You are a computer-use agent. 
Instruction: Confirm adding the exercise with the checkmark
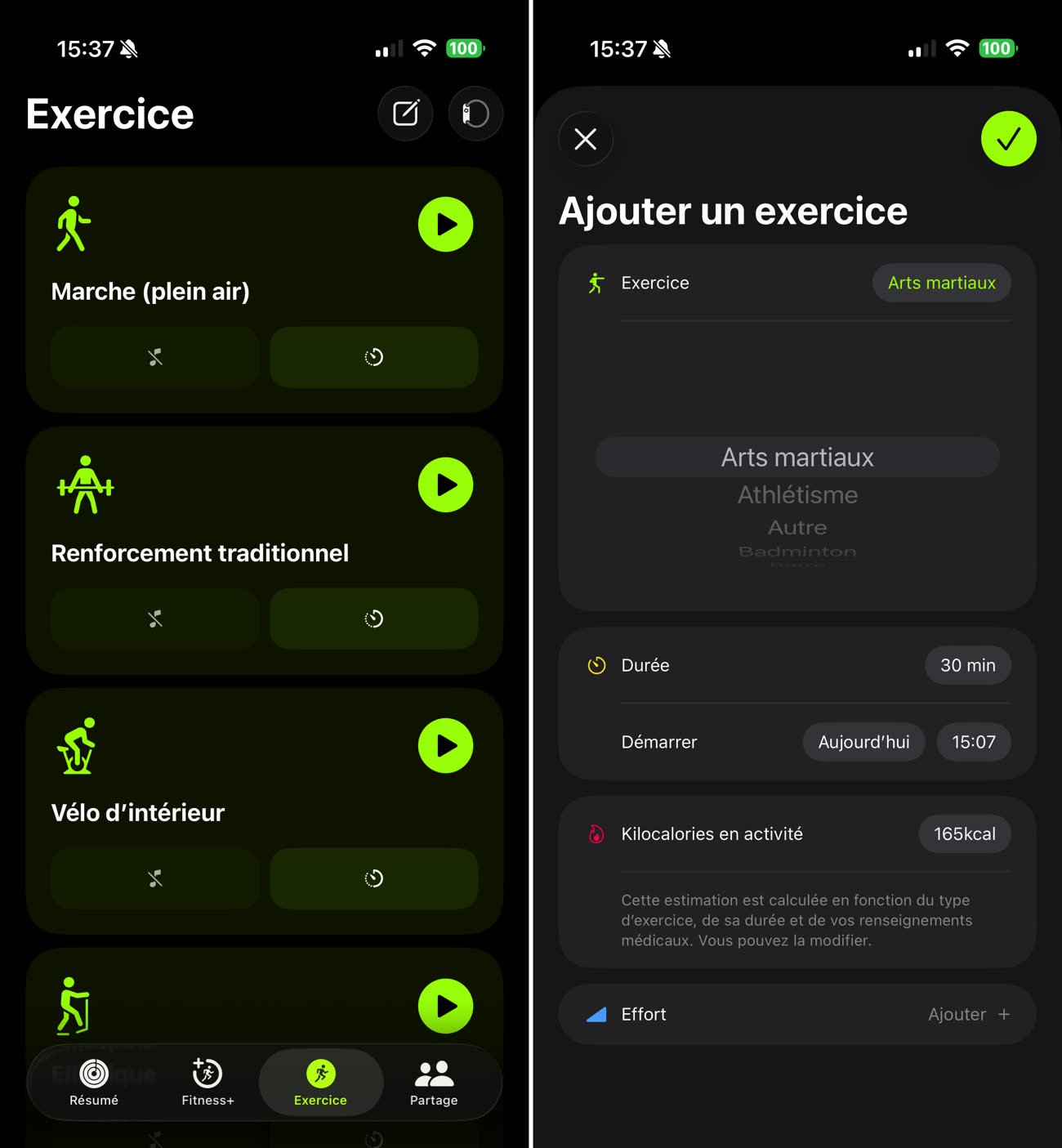(x=1008, y=139)
